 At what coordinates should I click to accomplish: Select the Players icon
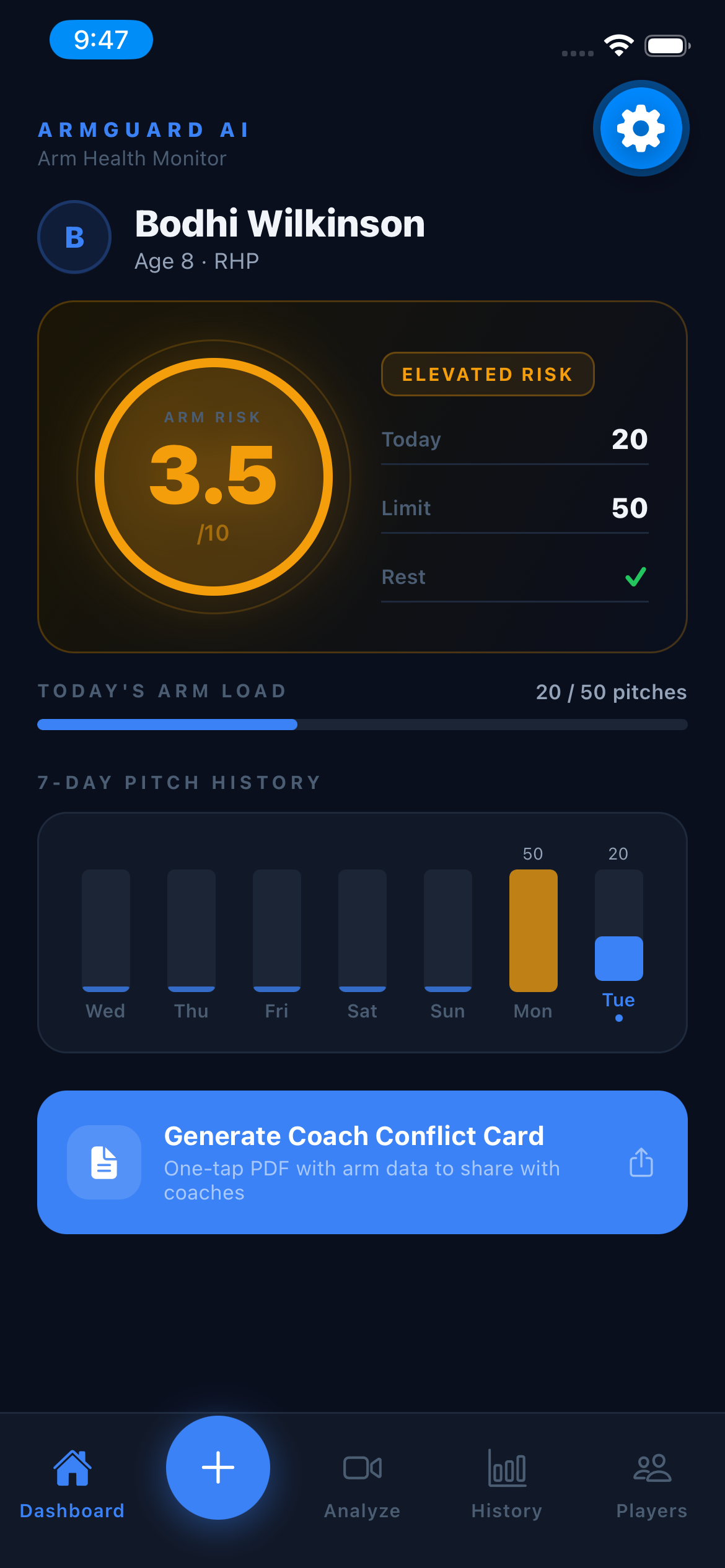click(651, 1468)
